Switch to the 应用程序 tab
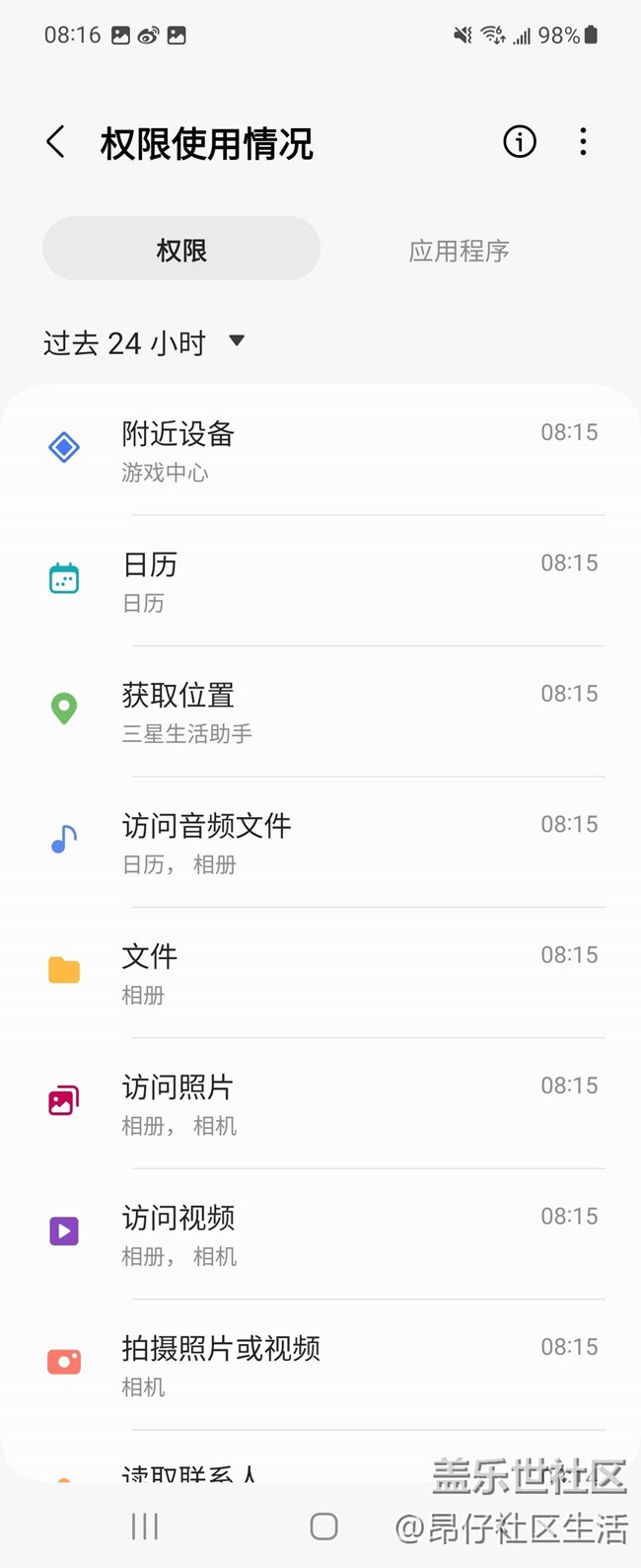The height and width of the screenshot is (1568, 641). (x=459, y=251)
